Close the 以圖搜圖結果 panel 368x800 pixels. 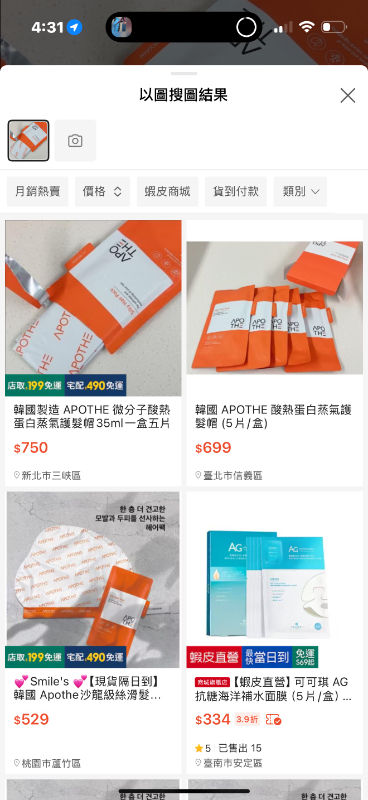pyautogui.click(x=348, y=95)
